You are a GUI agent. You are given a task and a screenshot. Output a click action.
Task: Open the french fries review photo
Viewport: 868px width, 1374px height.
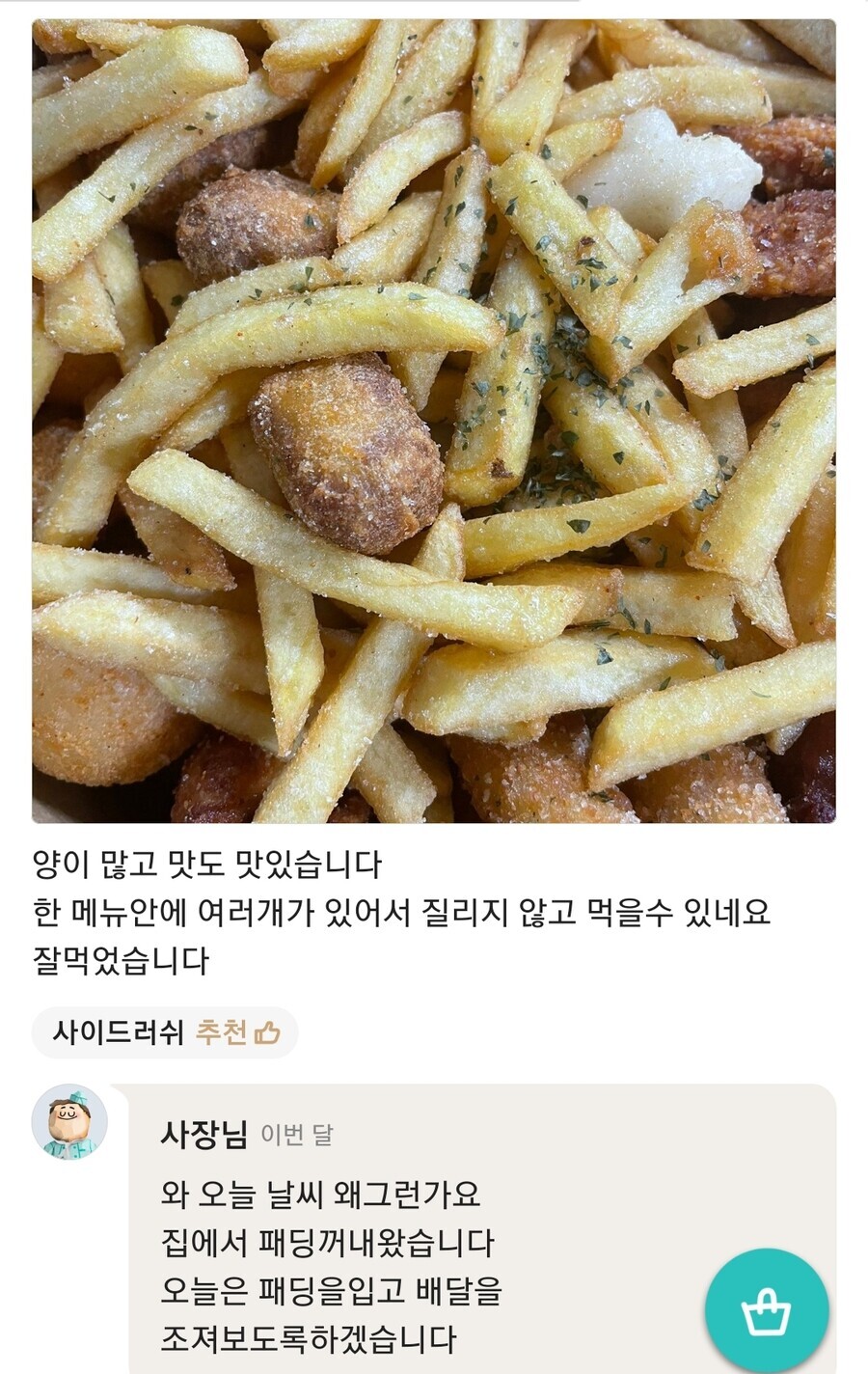(x=434, y=421)
